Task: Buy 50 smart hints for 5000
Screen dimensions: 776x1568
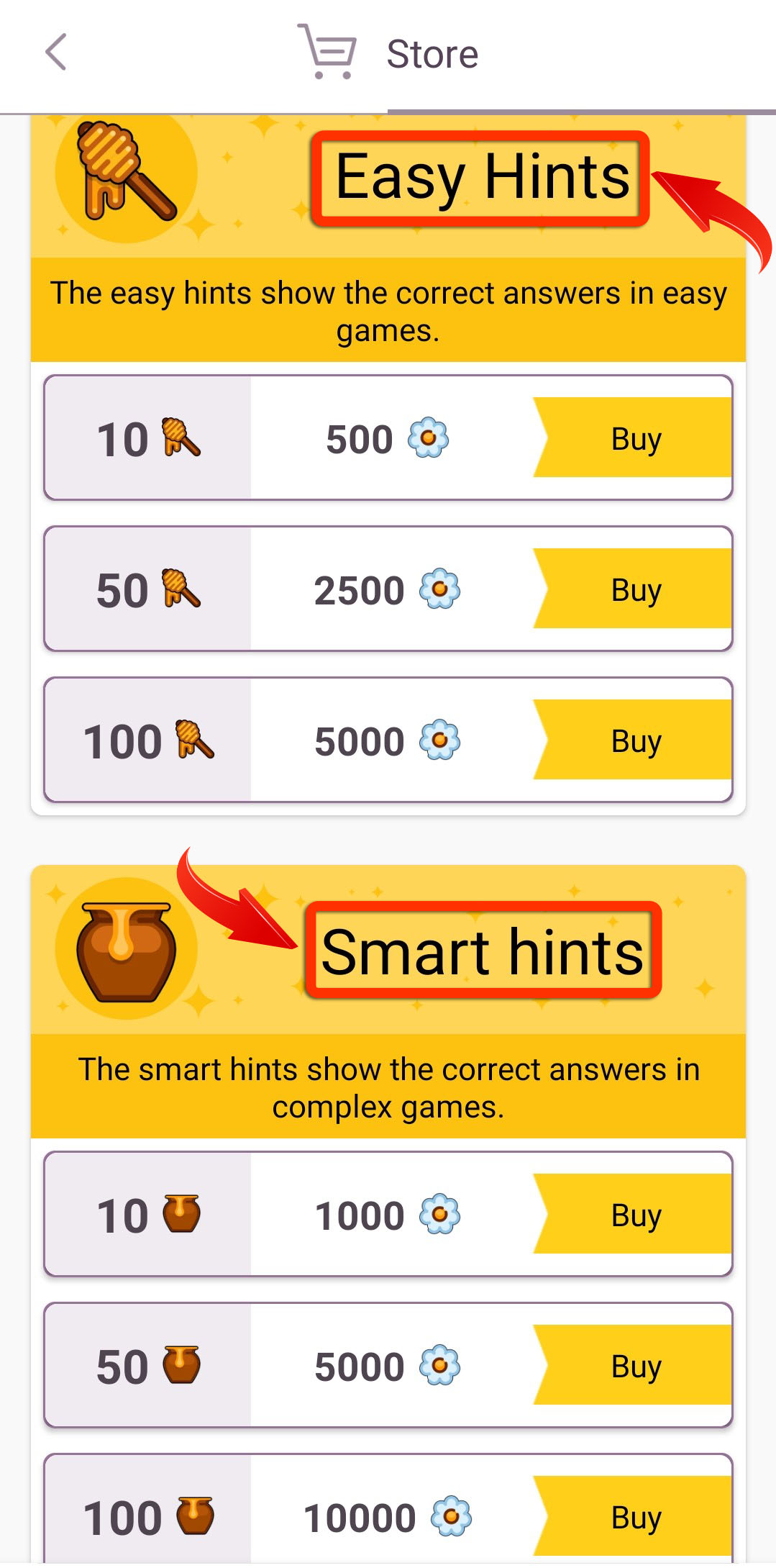Action: pyautogui.click(x=633, y=1365)
